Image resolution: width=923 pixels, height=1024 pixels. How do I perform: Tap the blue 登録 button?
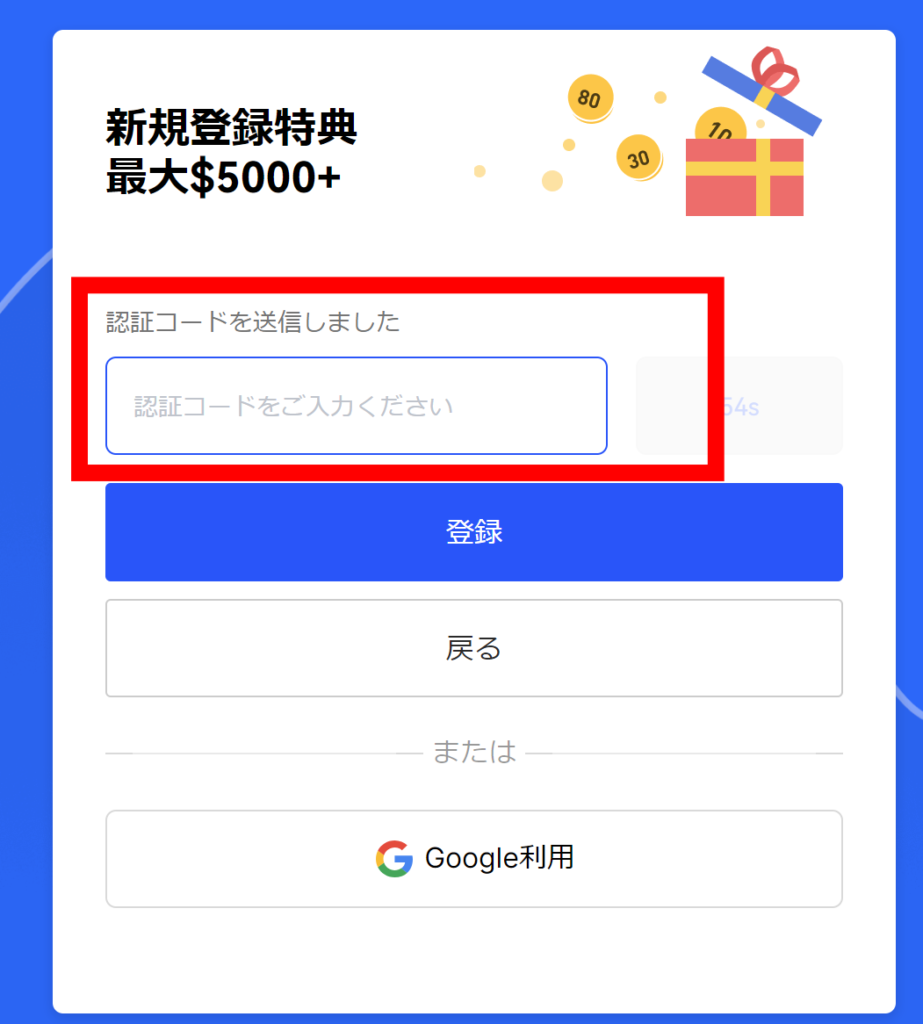click(474, 532)
